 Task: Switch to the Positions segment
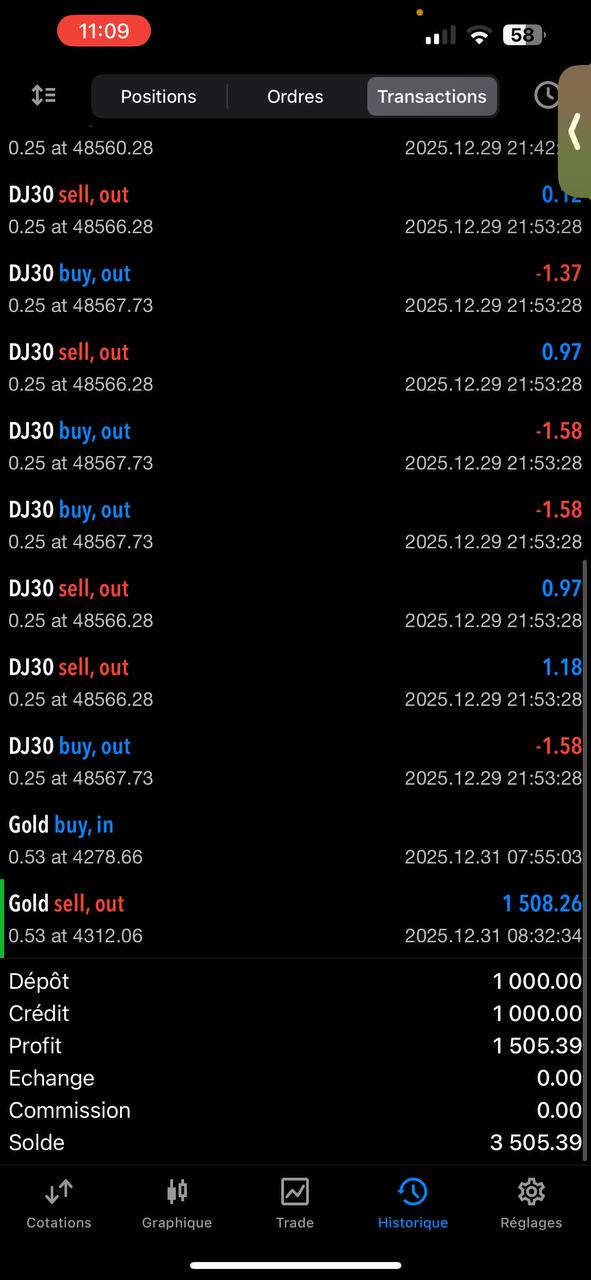(x=158, y=97)
